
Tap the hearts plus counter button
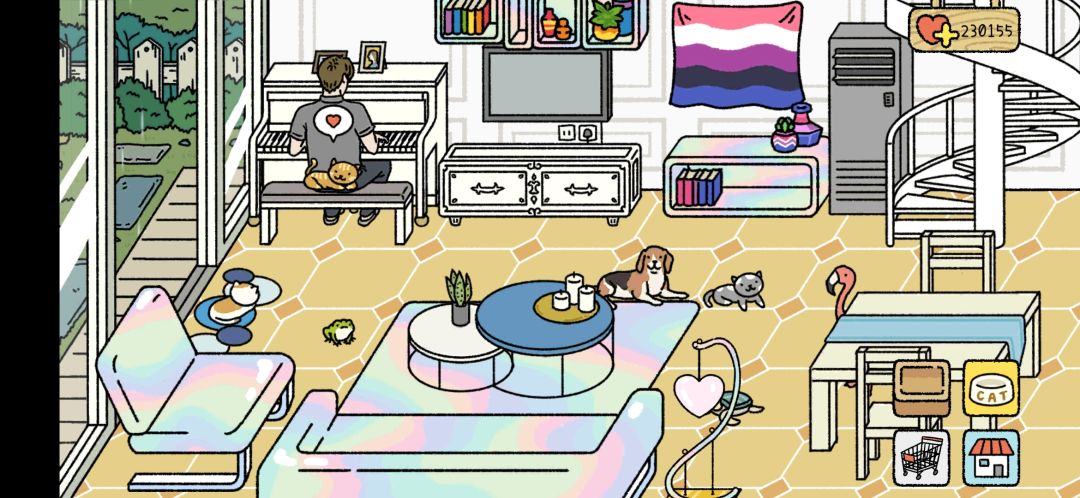pyautogui.click(x=964, y=30)
